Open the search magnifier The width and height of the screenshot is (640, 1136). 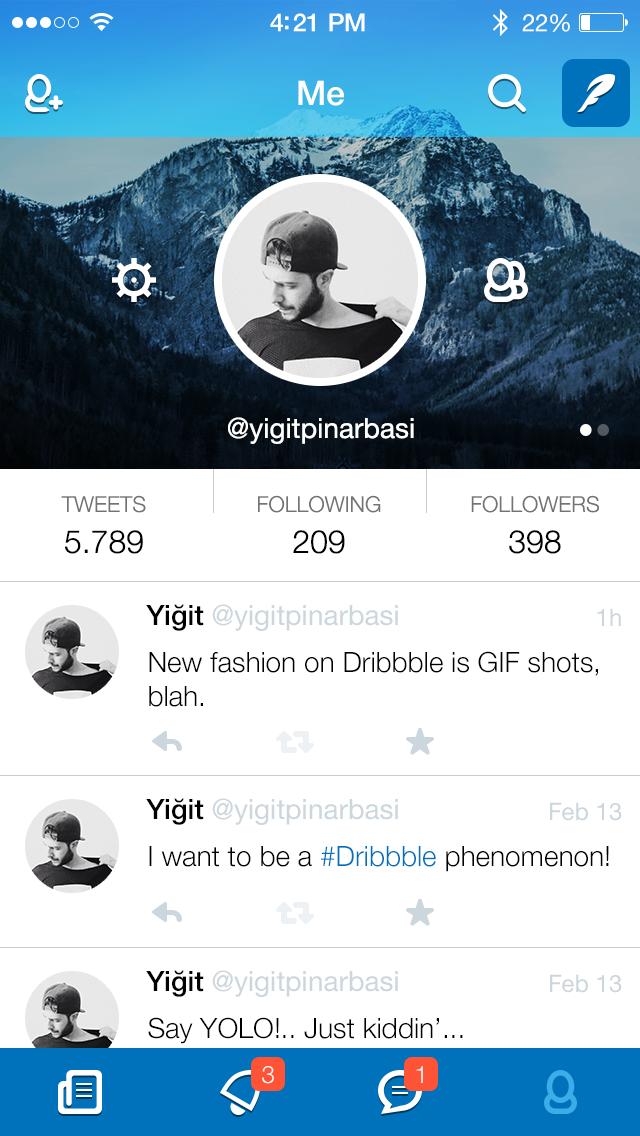[506, 94]
